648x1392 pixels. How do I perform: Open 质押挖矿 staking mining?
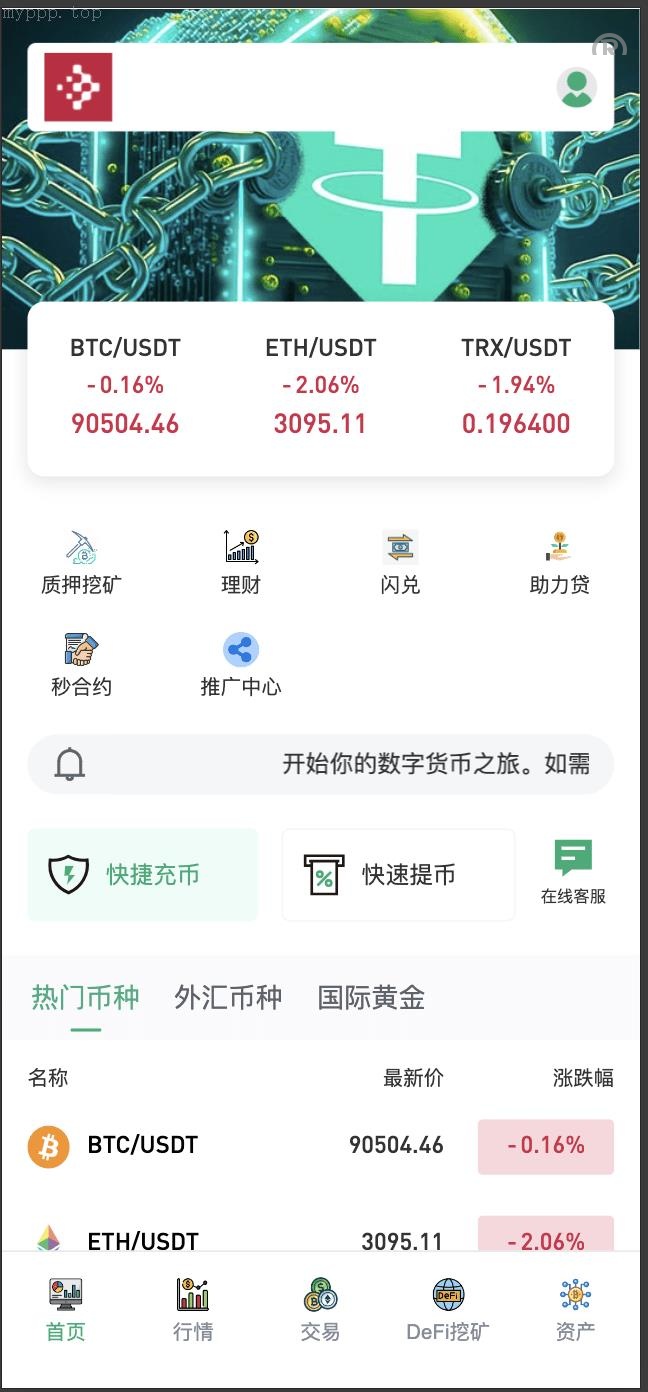[81, 563]
